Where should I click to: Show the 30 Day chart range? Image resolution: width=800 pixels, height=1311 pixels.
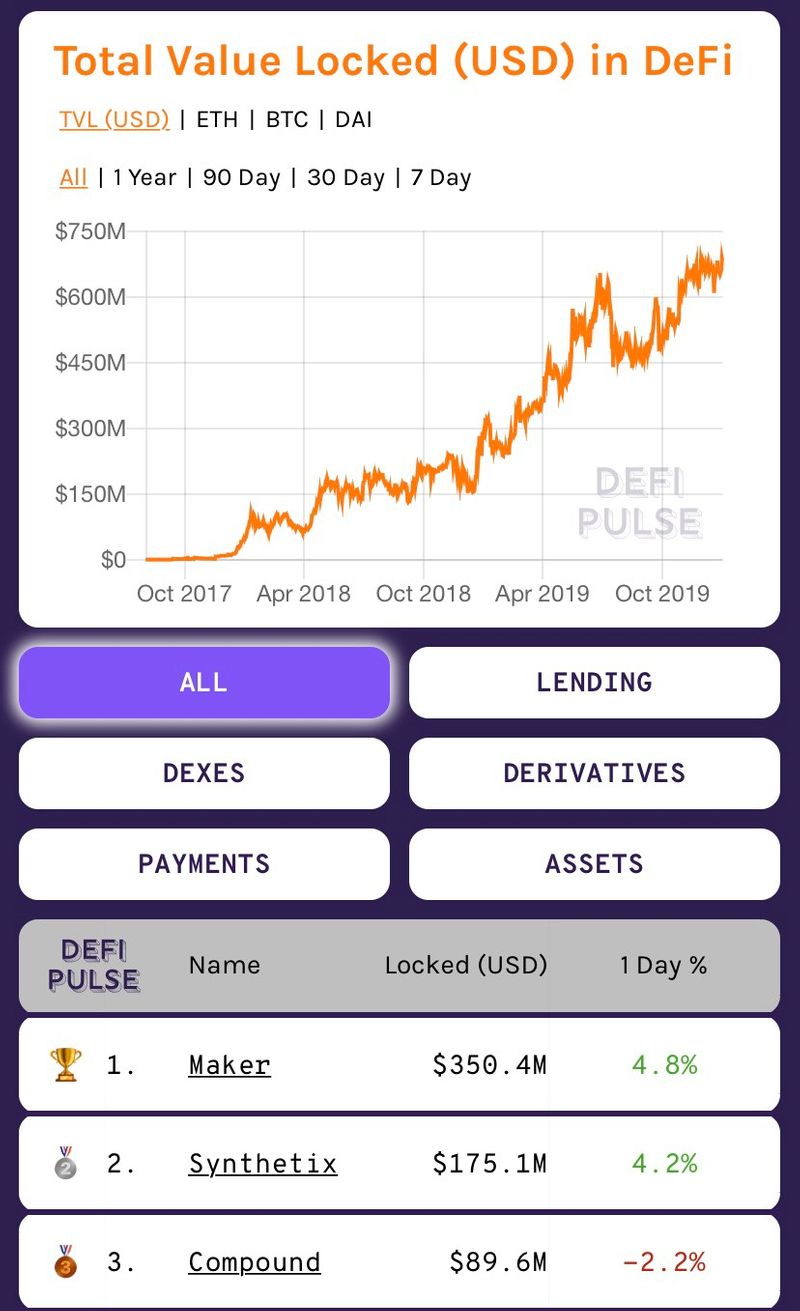pos(346,178)
